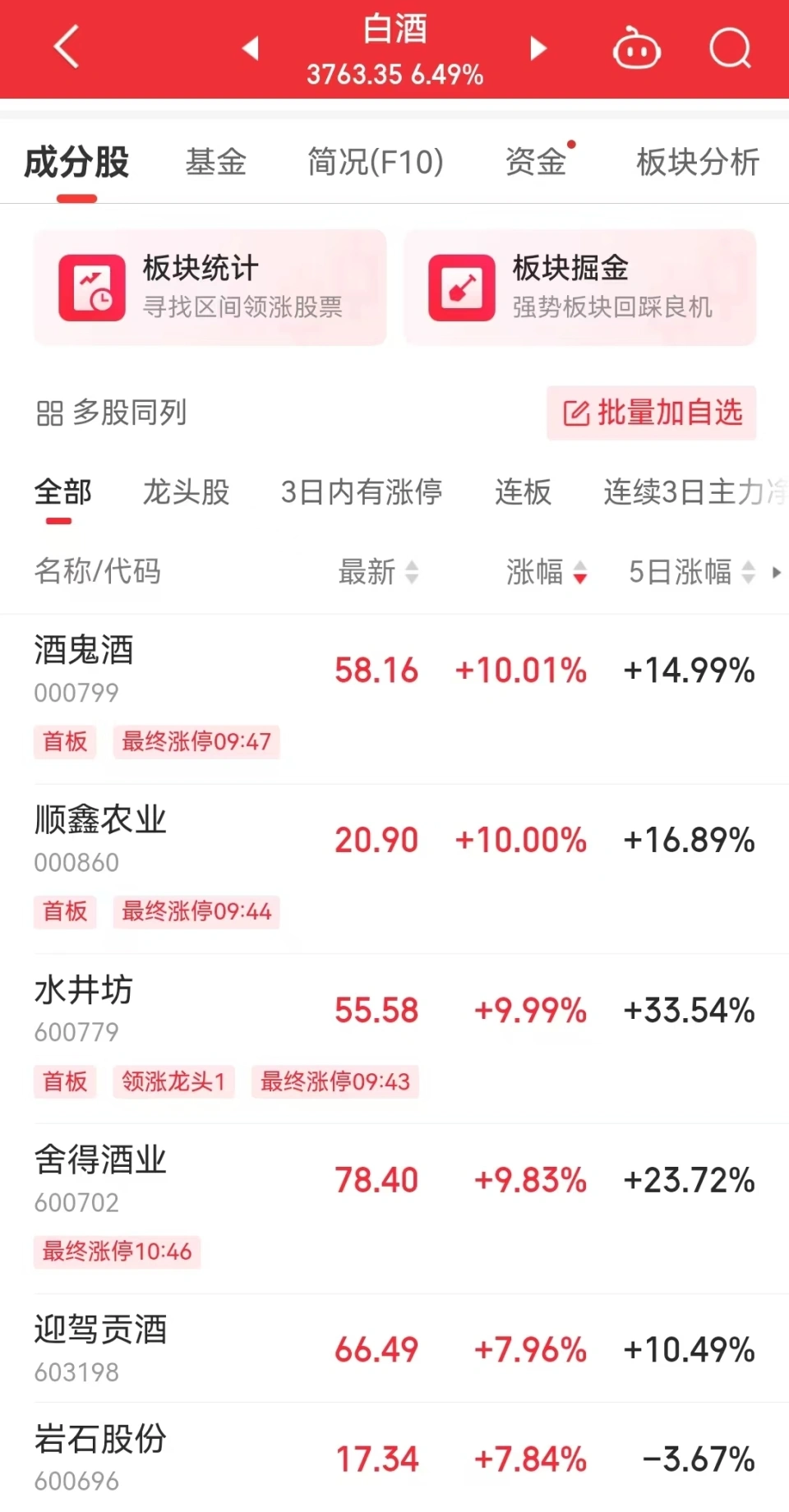
Task: Switch to the previous sector with left triangle
Action: tap(251, 48)
